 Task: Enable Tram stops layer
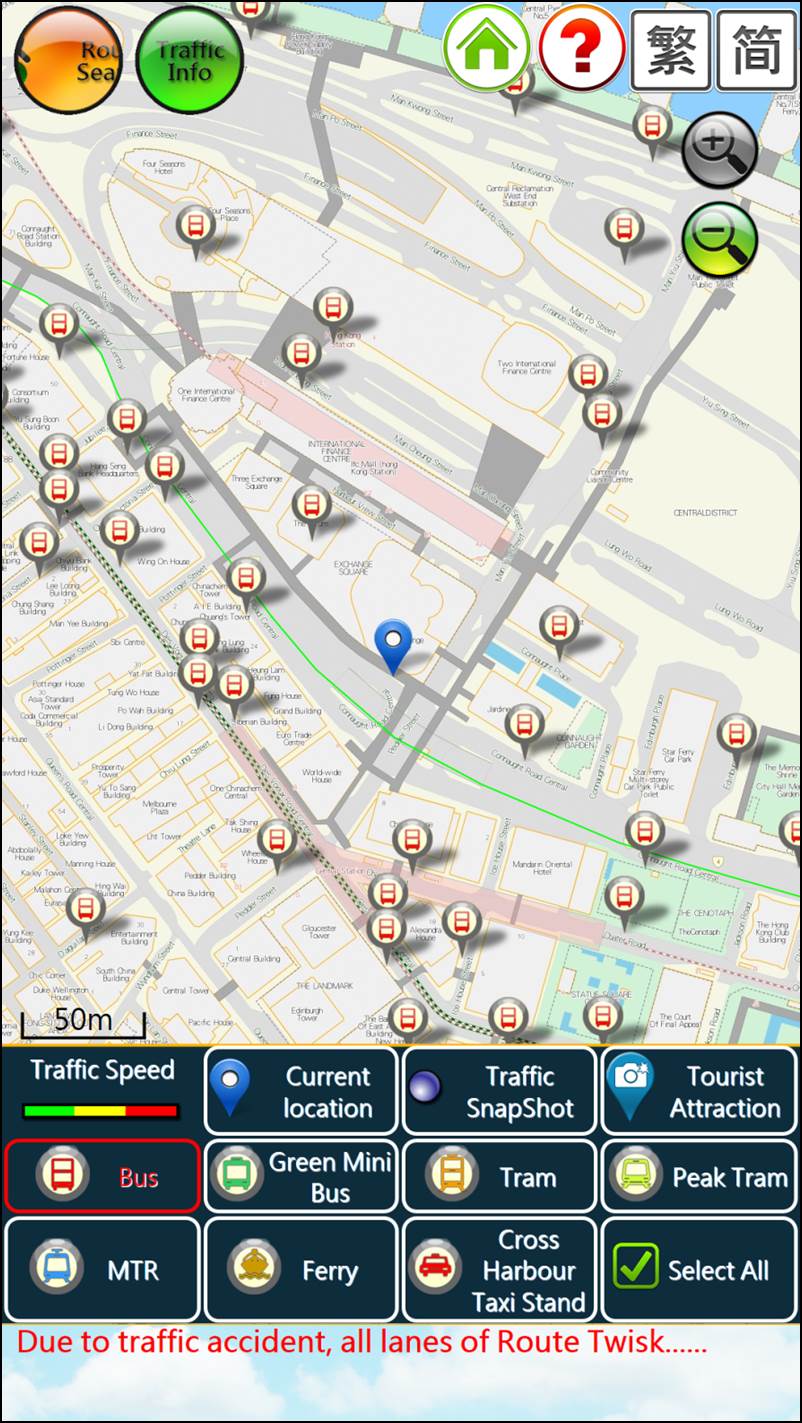pos(499,1176)
